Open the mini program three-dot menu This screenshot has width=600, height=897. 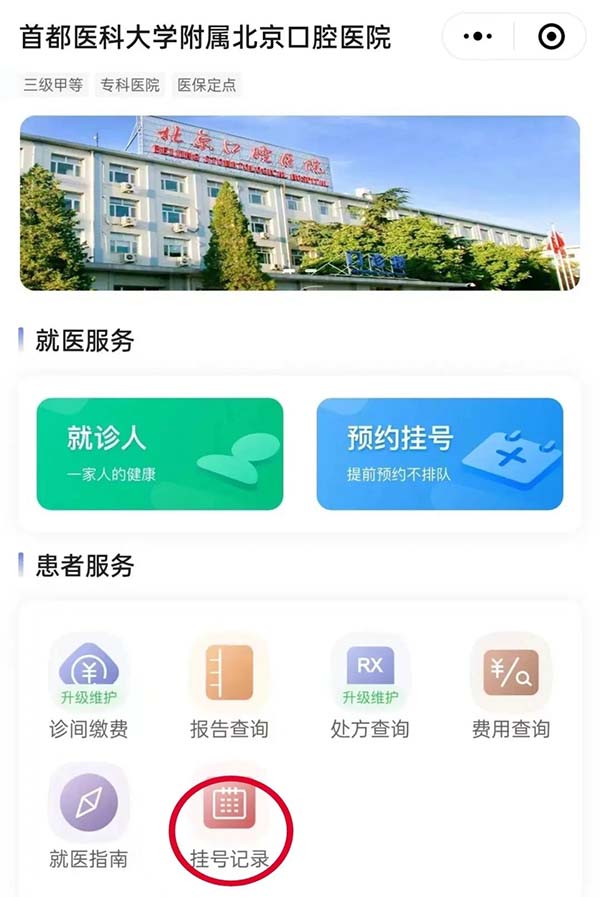tap(479, 37)
